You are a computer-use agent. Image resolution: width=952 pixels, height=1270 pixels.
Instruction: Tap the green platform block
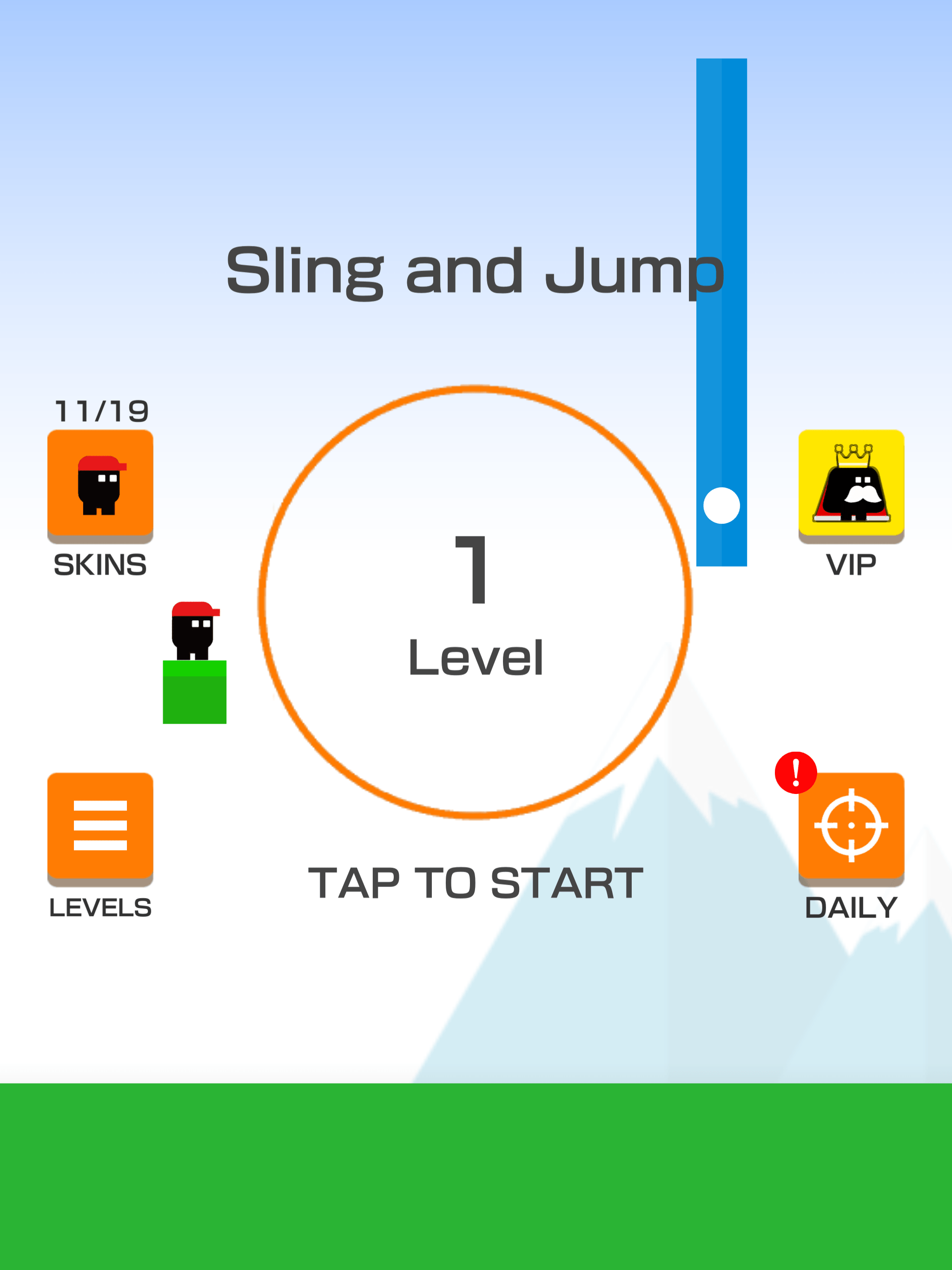[x=196, y=701]
